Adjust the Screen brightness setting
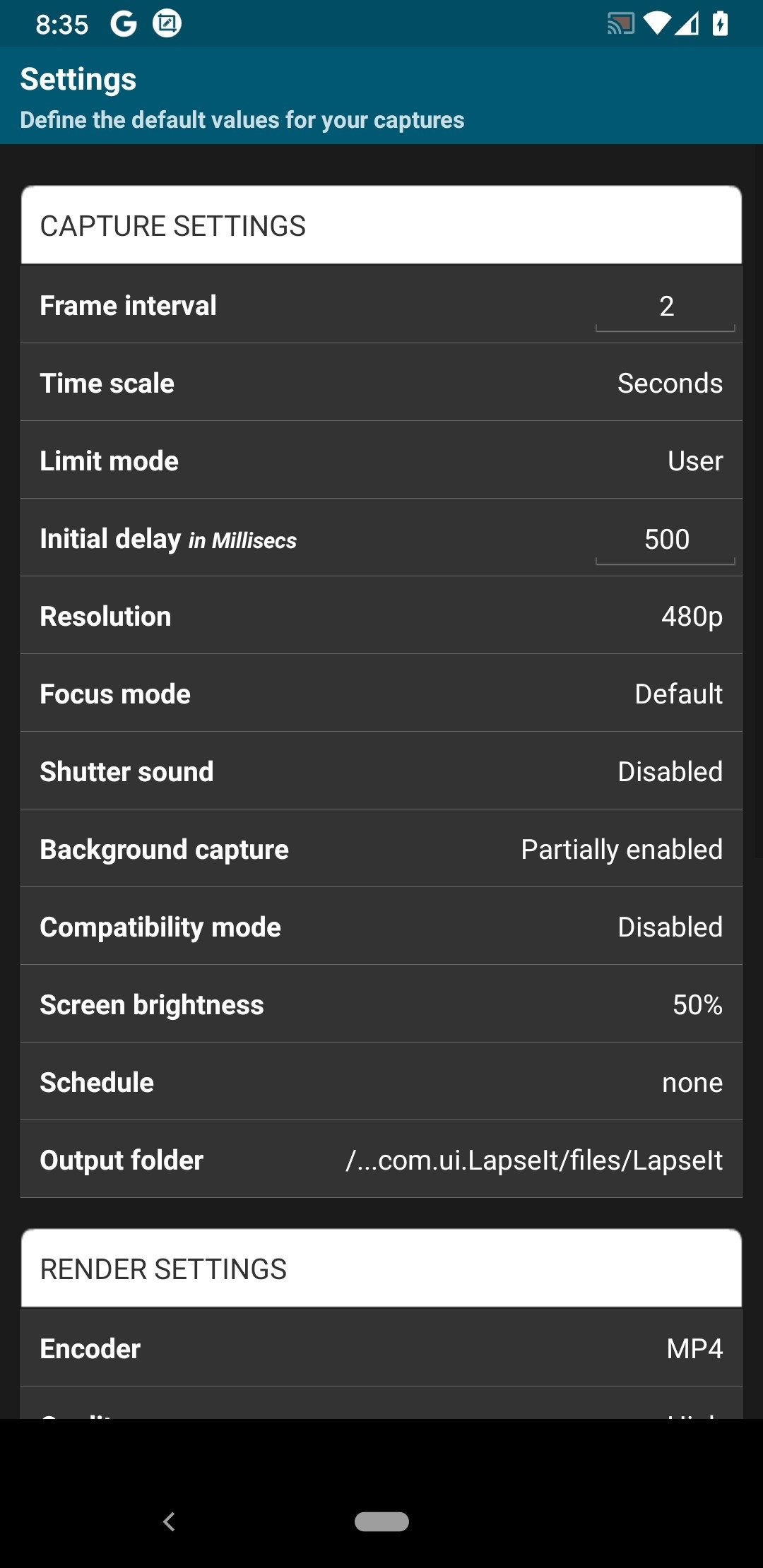The height and width of the screenshot is (1568, 763). coord(381,1004)
